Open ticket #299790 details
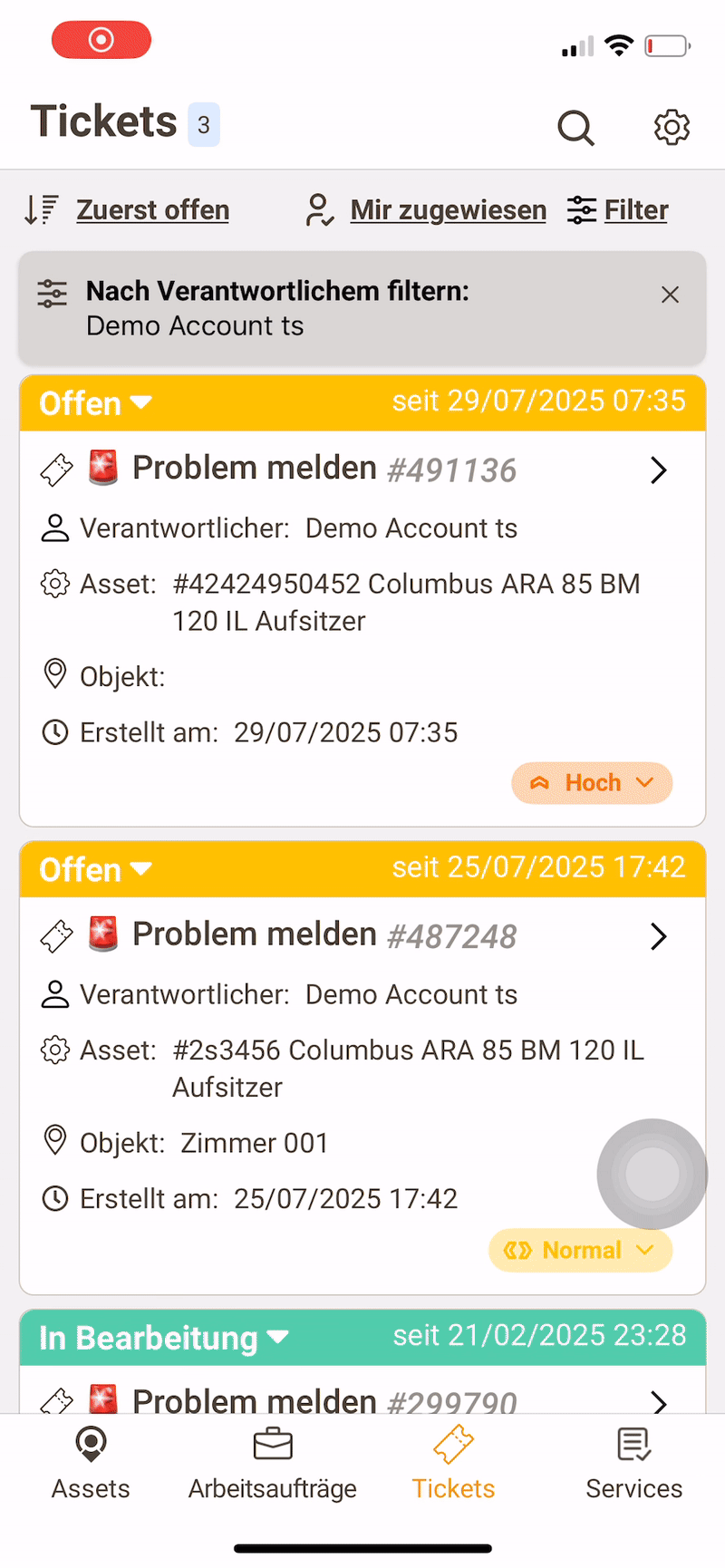The image size is (725, 1568). [659, 1401]
